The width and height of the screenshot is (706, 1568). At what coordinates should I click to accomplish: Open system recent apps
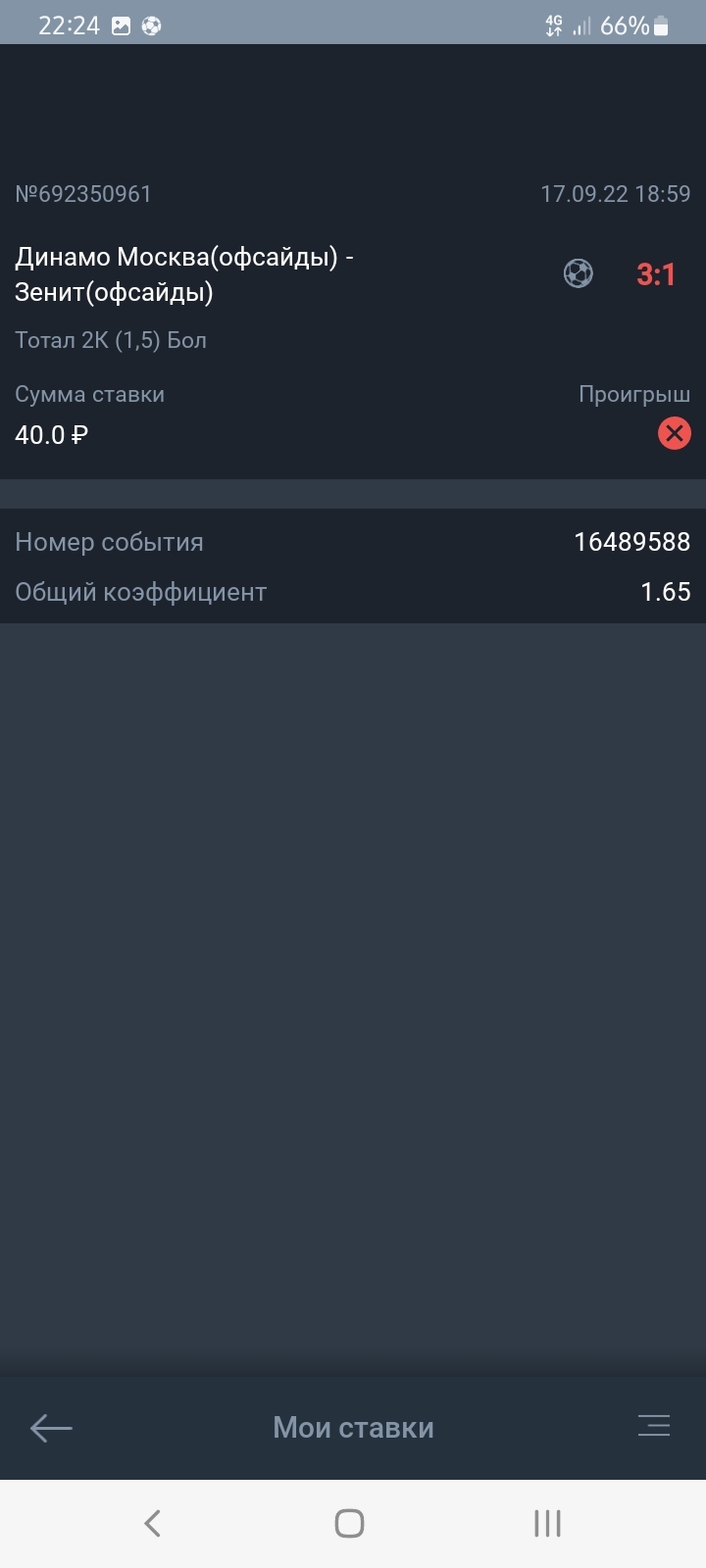(547, 1523)
